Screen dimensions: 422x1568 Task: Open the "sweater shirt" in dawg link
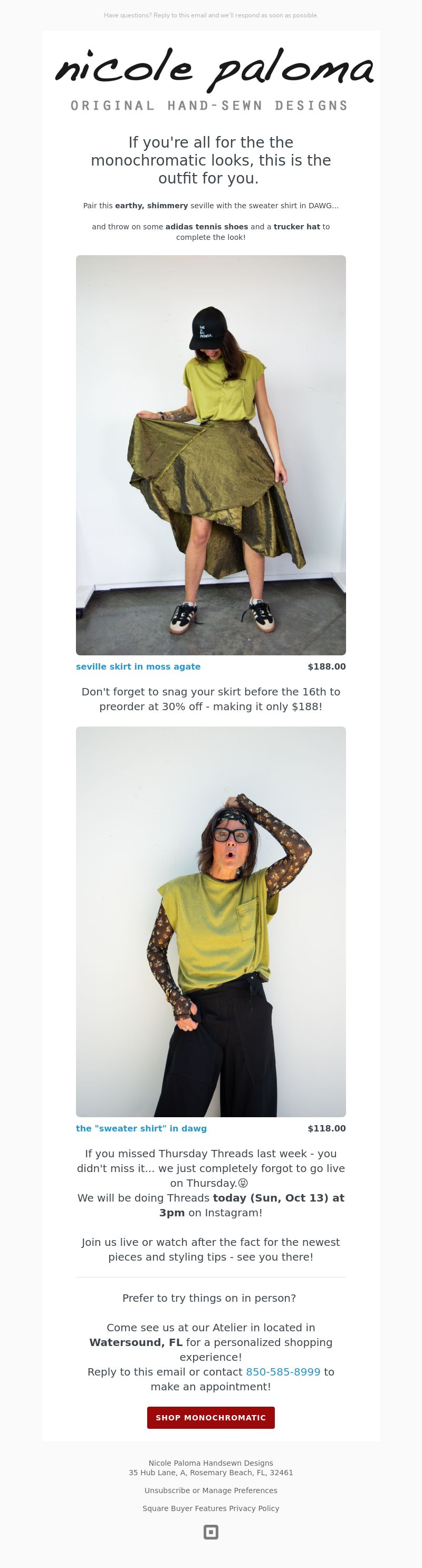pos(141,1128)
